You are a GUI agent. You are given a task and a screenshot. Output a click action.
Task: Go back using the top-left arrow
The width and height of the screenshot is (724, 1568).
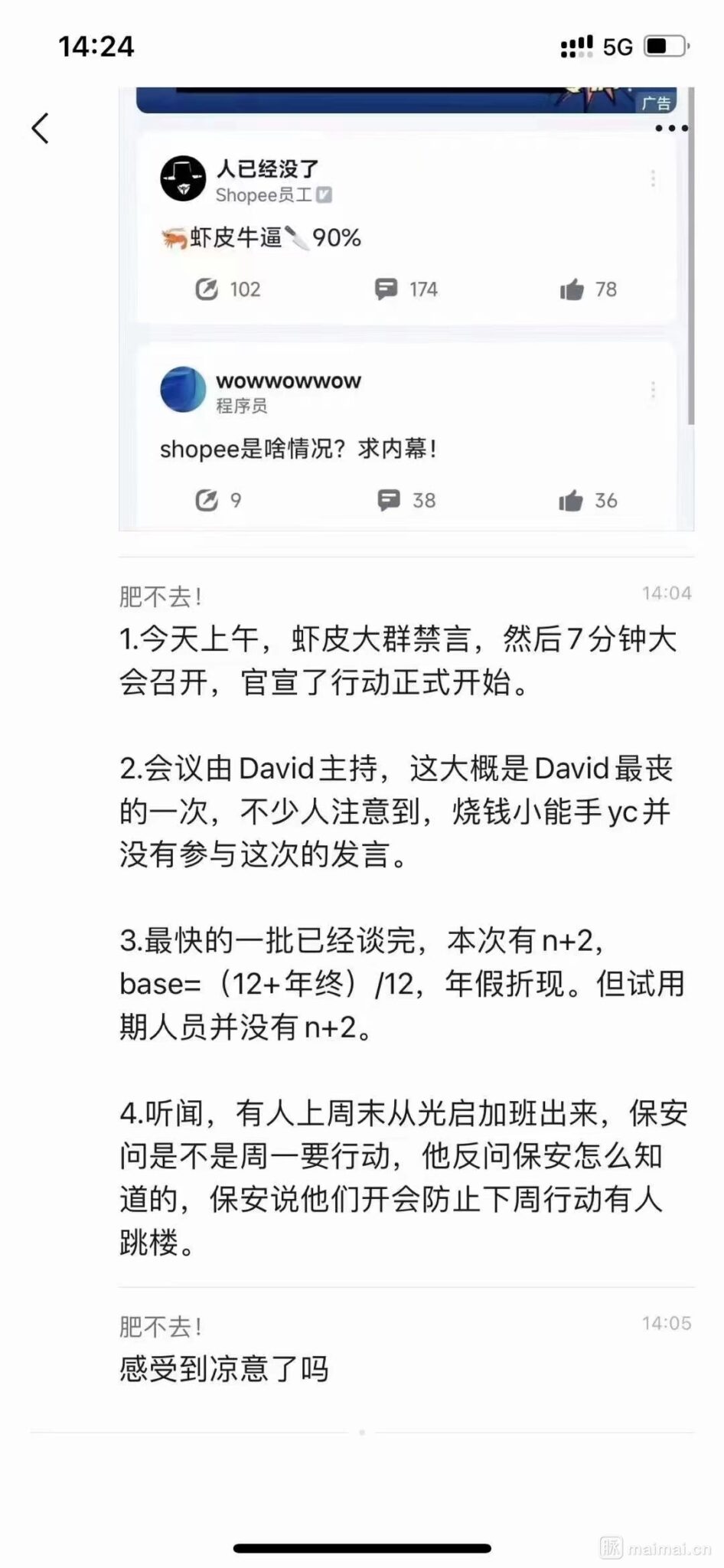41,128
